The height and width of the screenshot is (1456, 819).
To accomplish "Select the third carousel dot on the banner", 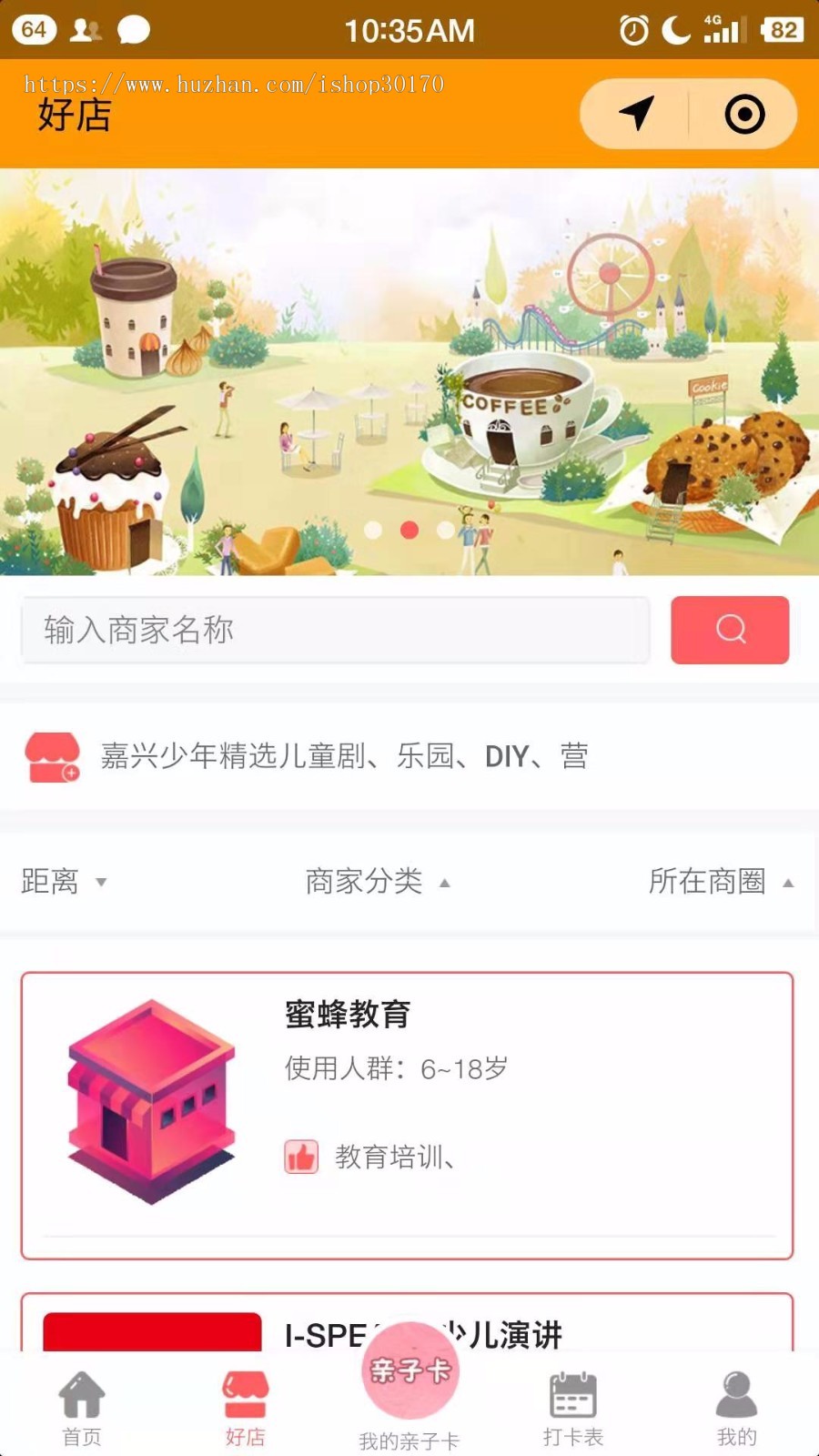I will 445,531.
